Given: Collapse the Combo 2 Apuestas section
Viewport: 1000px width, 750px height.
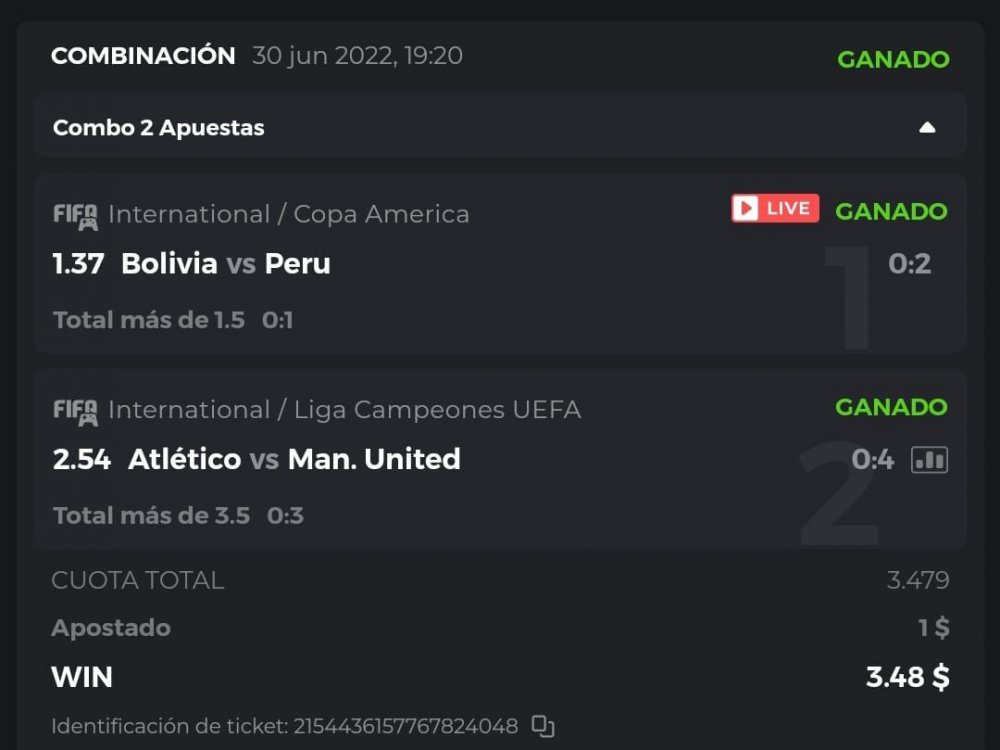Looking at the screenshot, I should [927, 127].
